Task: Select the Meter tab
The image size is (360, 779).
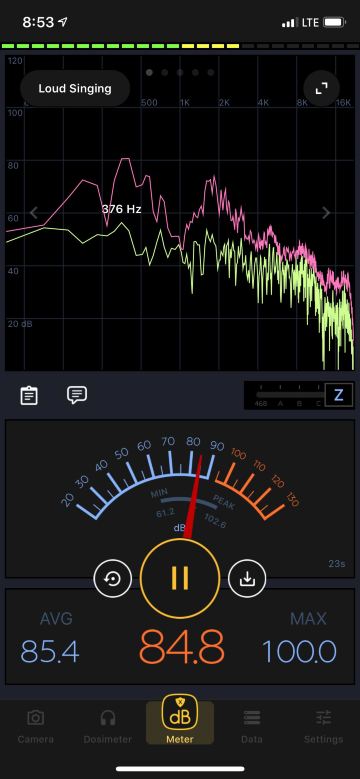Action: [x=180, y=722]
